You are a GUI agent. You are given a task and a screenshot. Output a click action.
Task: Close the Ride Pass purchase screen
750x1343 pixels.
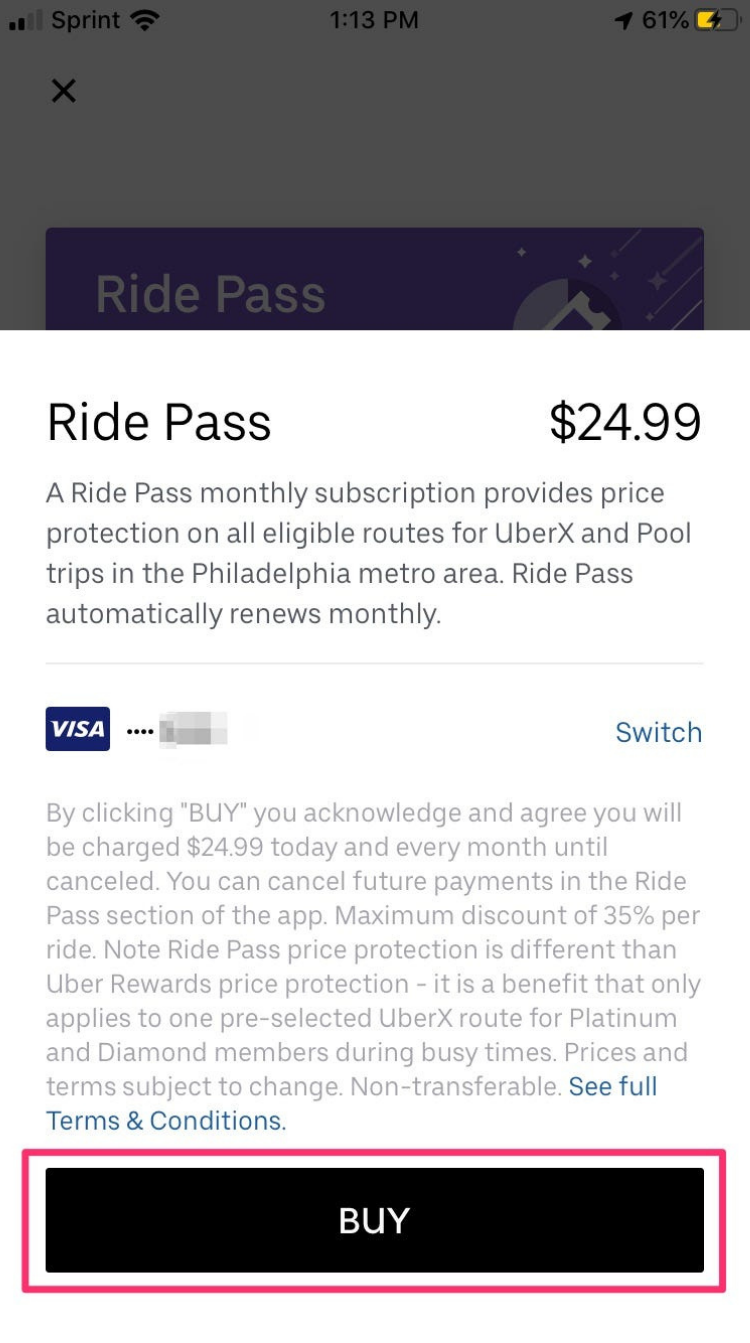pyautogui.click(x=63, y=91)
